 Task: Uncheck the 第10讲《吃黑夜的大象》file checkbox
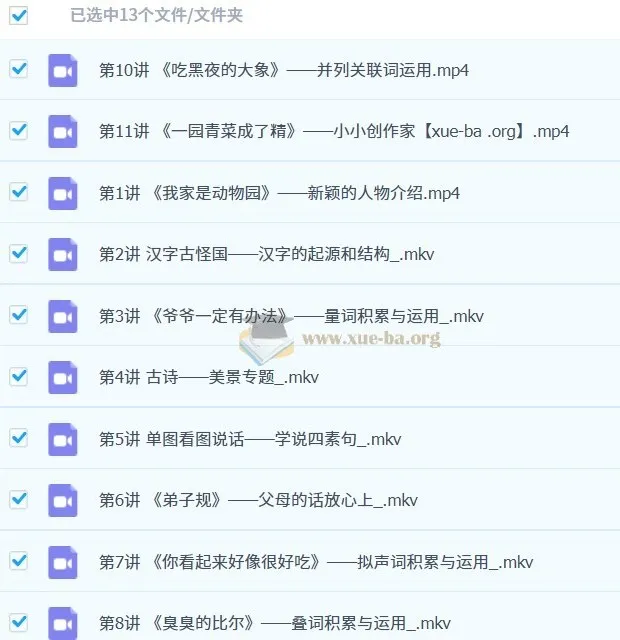(18, 69)
